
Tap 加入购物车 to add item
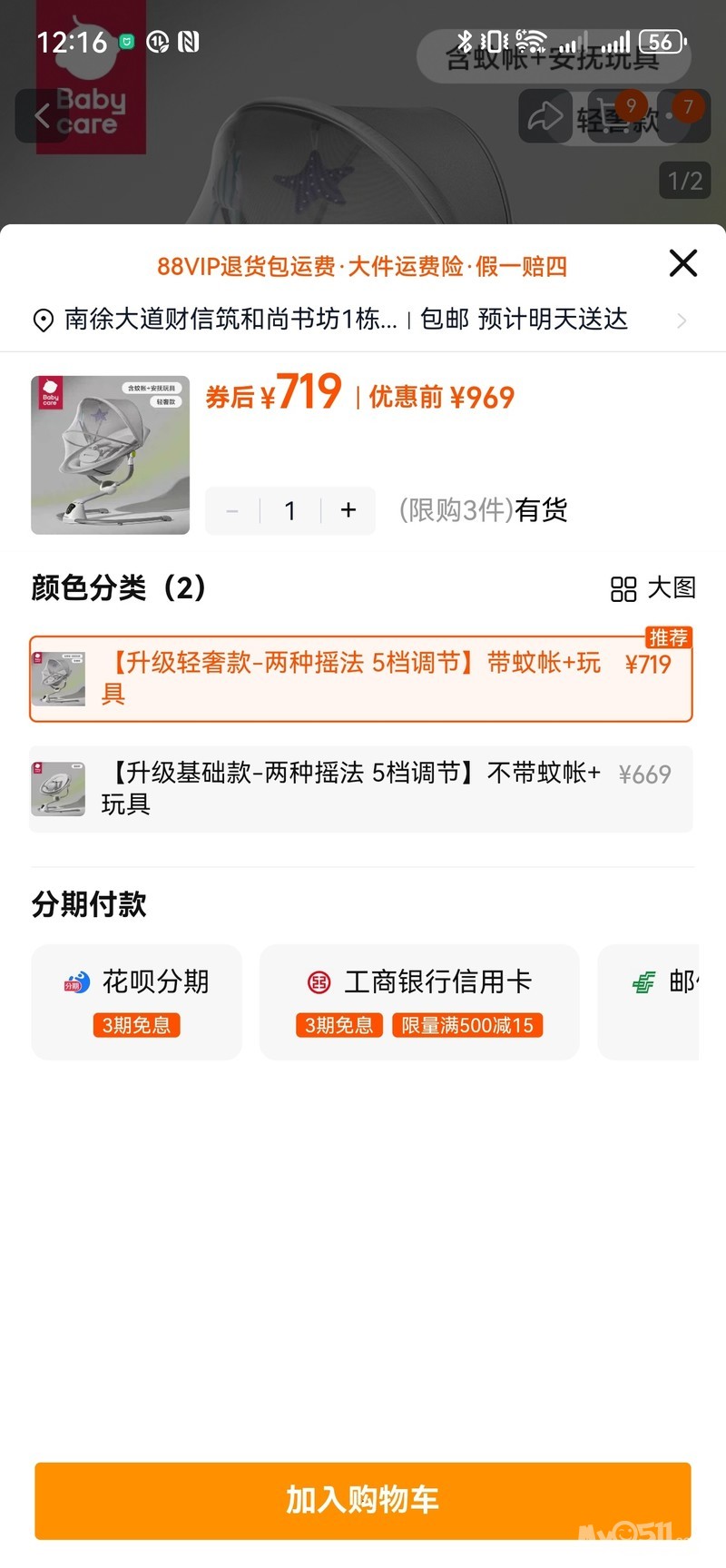pos(363,1500)
